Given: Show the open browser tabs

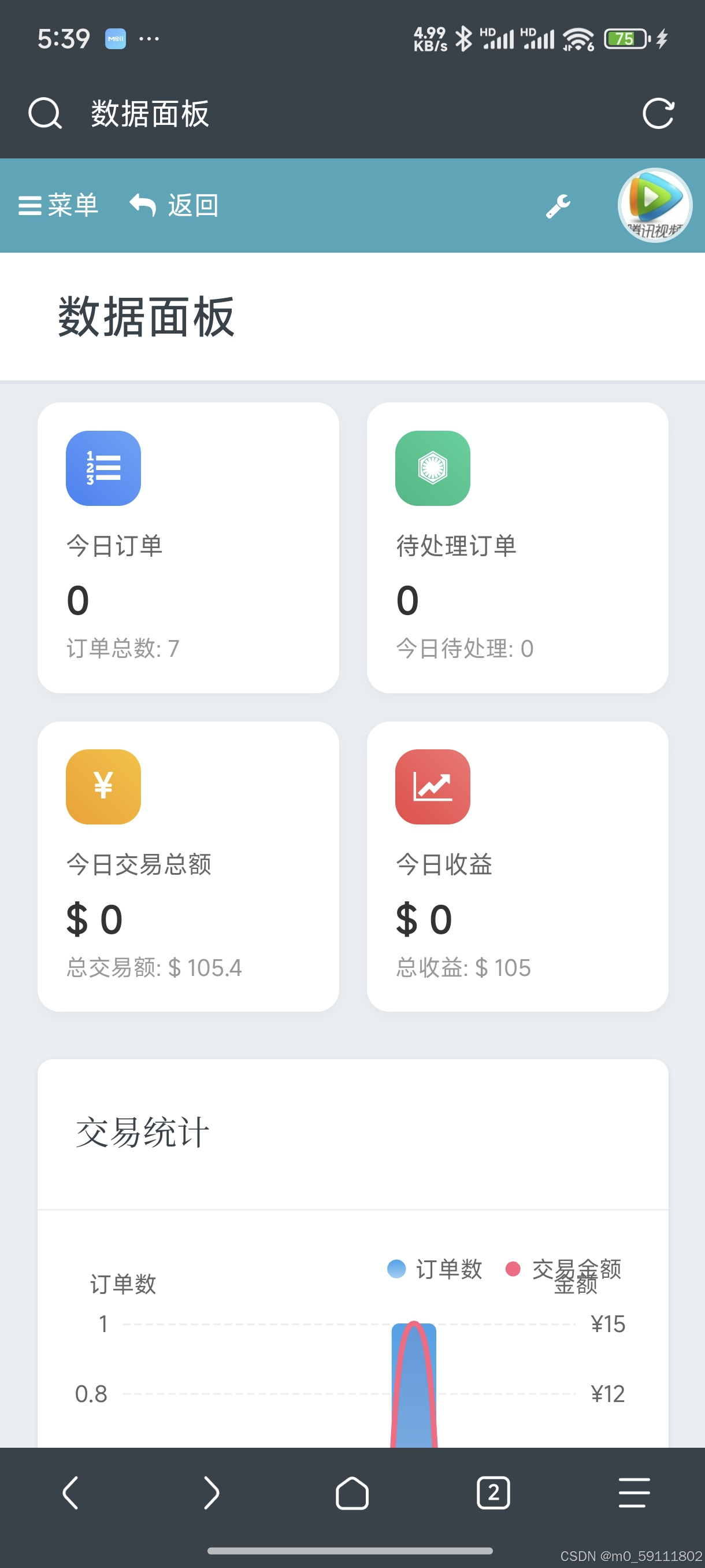Looking at the screenshot, I should (x=493, y=1492).
